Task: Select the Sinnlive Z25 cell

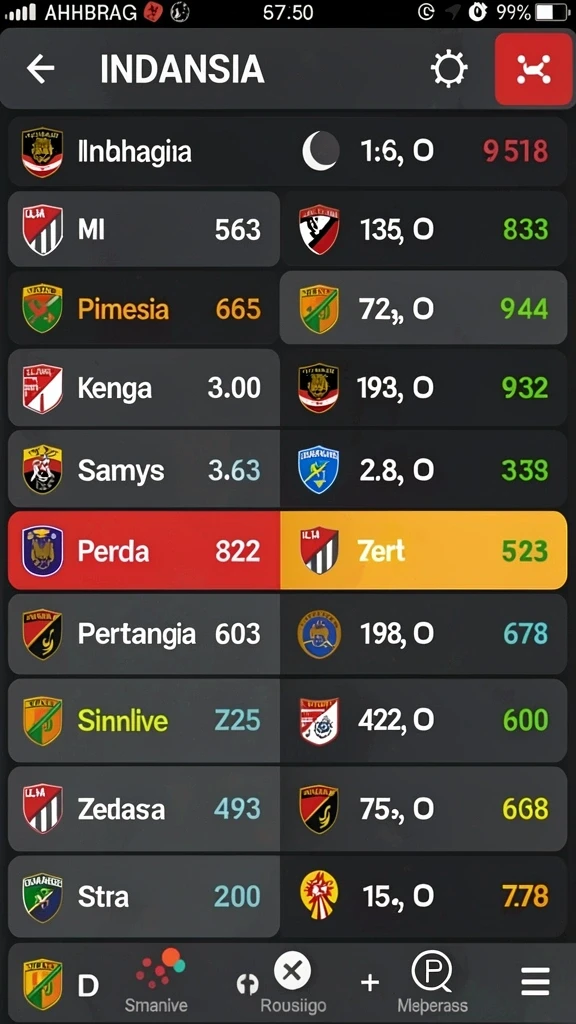Action: click(144, 720)
